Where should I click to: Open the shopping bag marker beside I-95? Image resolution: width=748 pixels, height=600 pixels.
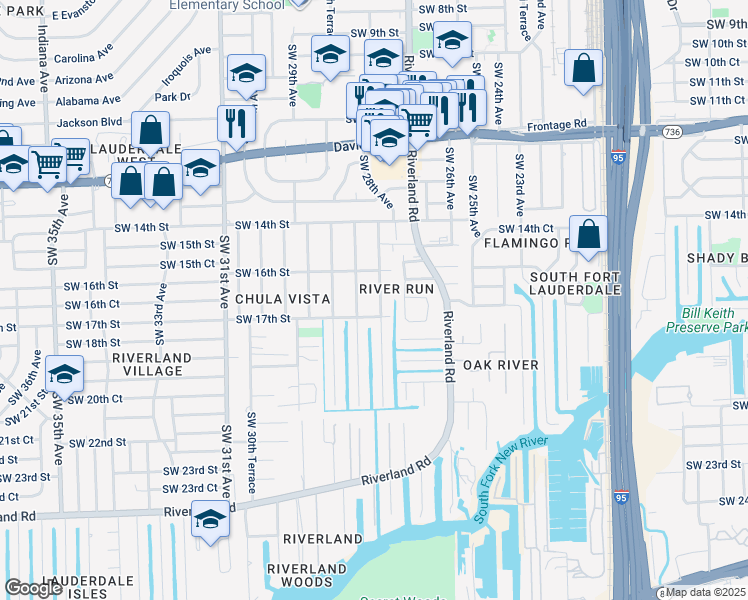pyautogui.click(x=584, y=69)
